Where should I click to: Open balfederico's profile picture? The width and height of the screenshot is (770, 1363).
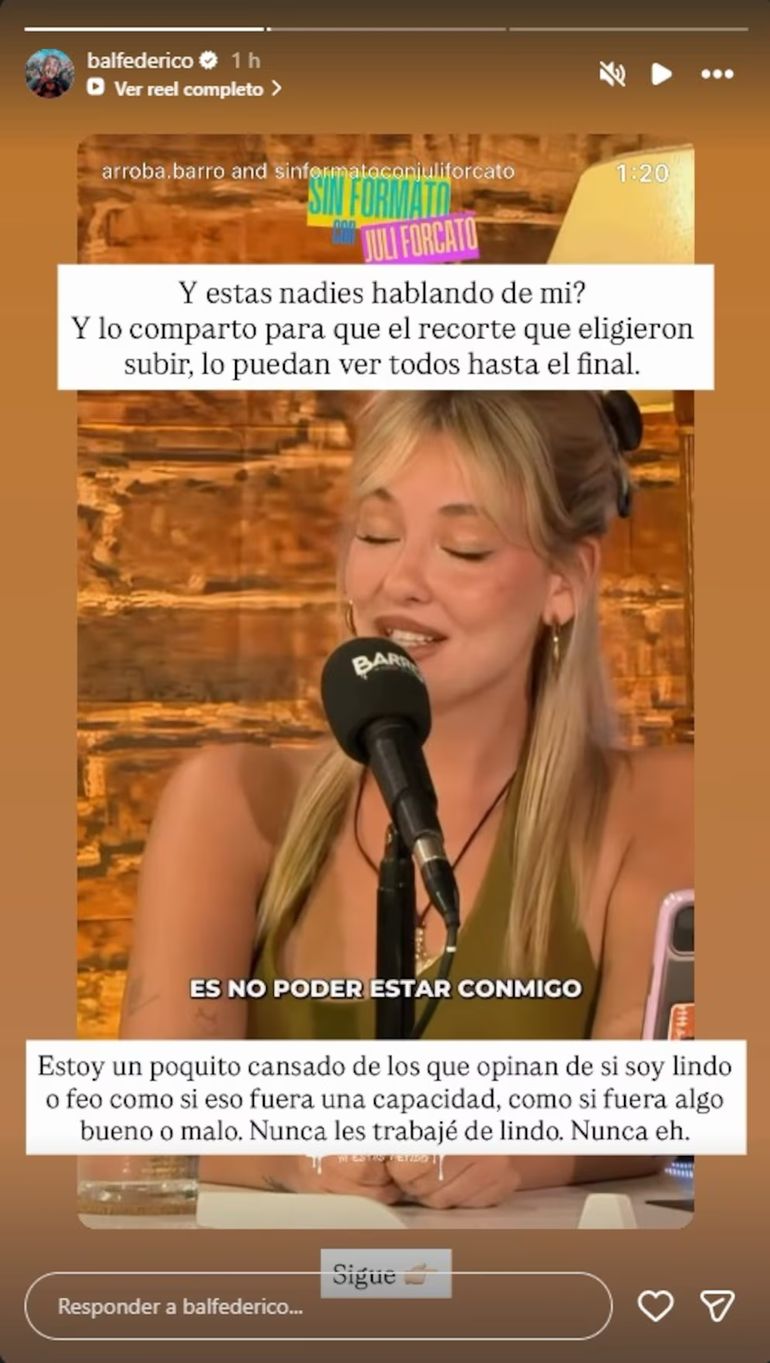click(50, 74)
